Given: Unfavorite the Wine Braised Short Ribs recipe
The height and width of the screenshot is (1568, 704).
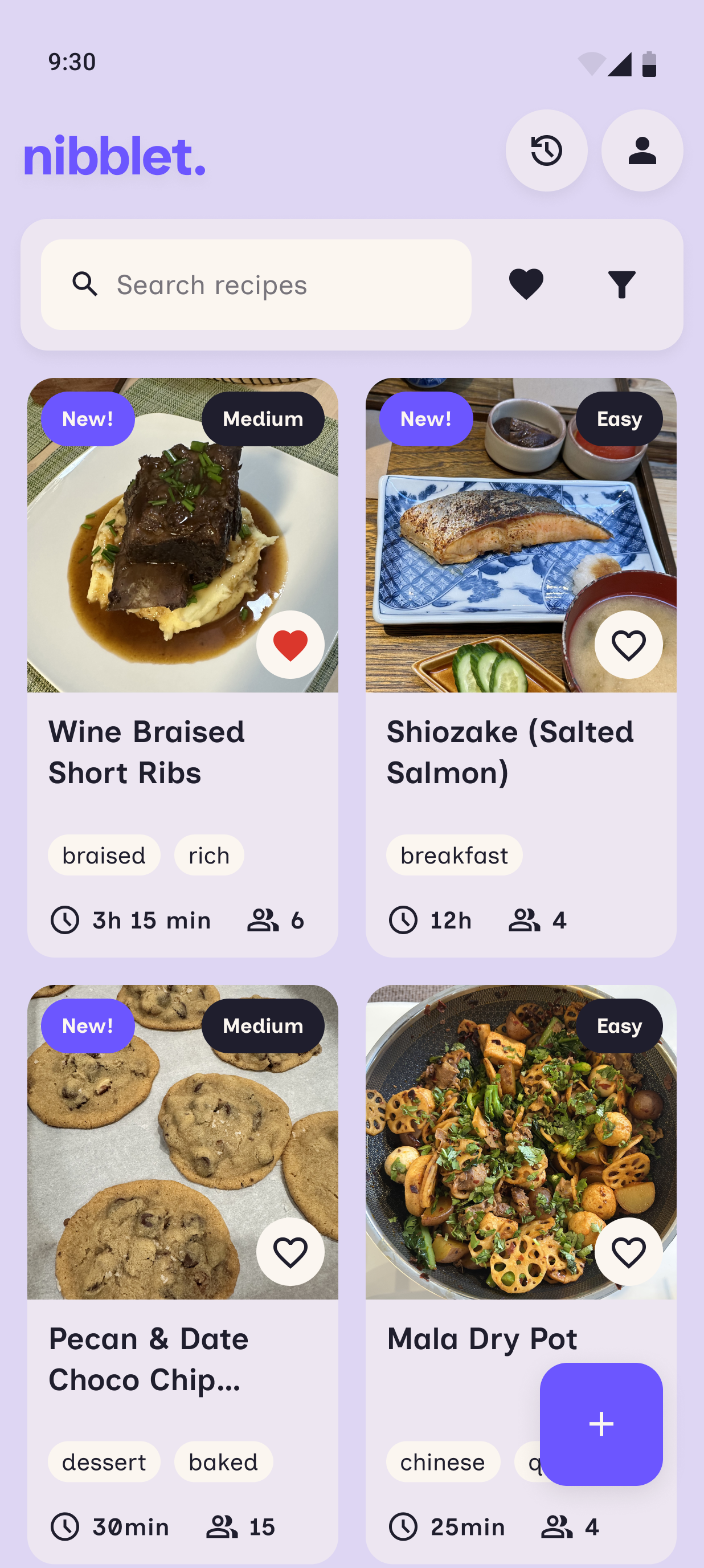Looking at the screenshot, I should point(290,645).
